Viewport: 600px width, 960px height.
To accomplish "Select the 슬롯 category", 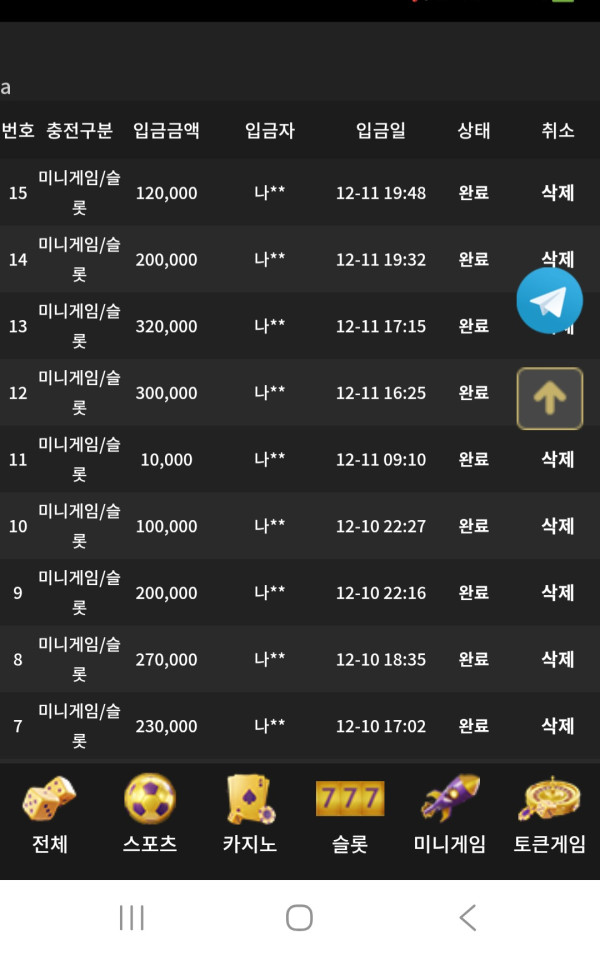I will pyautogui.click(x=350, y=815).
